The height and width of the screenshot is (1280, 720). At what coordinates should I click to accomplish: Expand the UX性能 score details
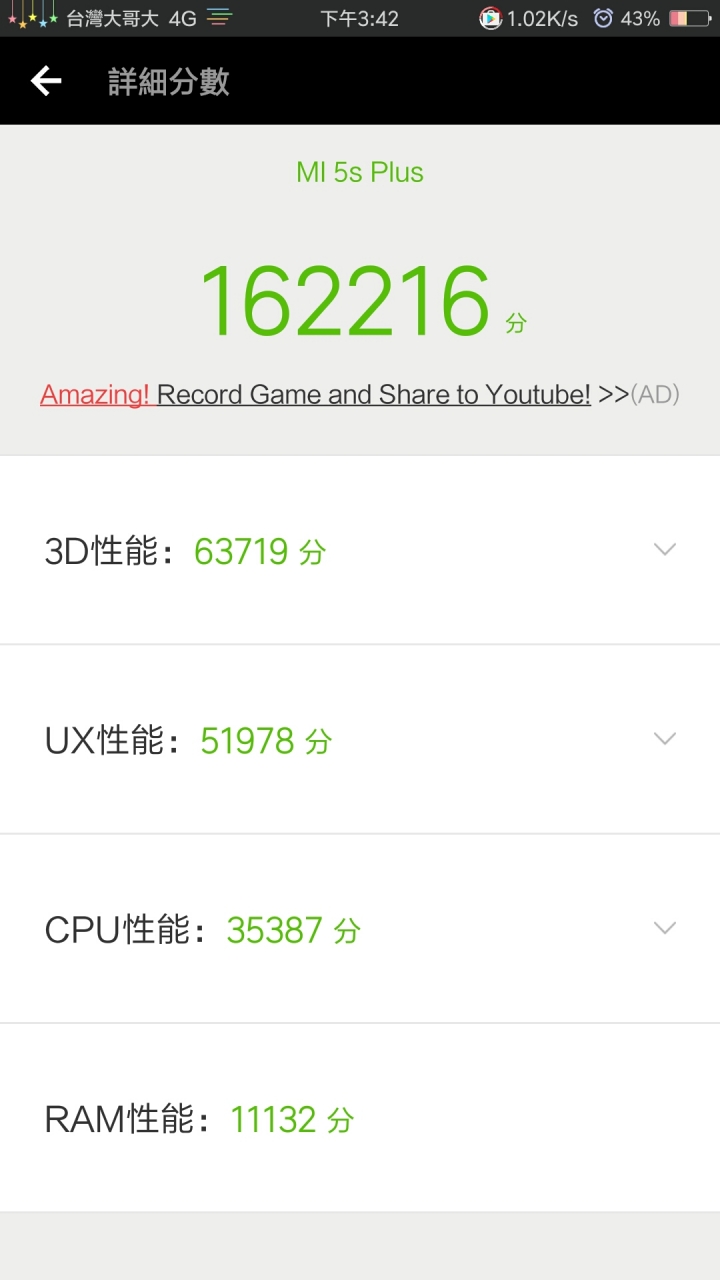664,738
